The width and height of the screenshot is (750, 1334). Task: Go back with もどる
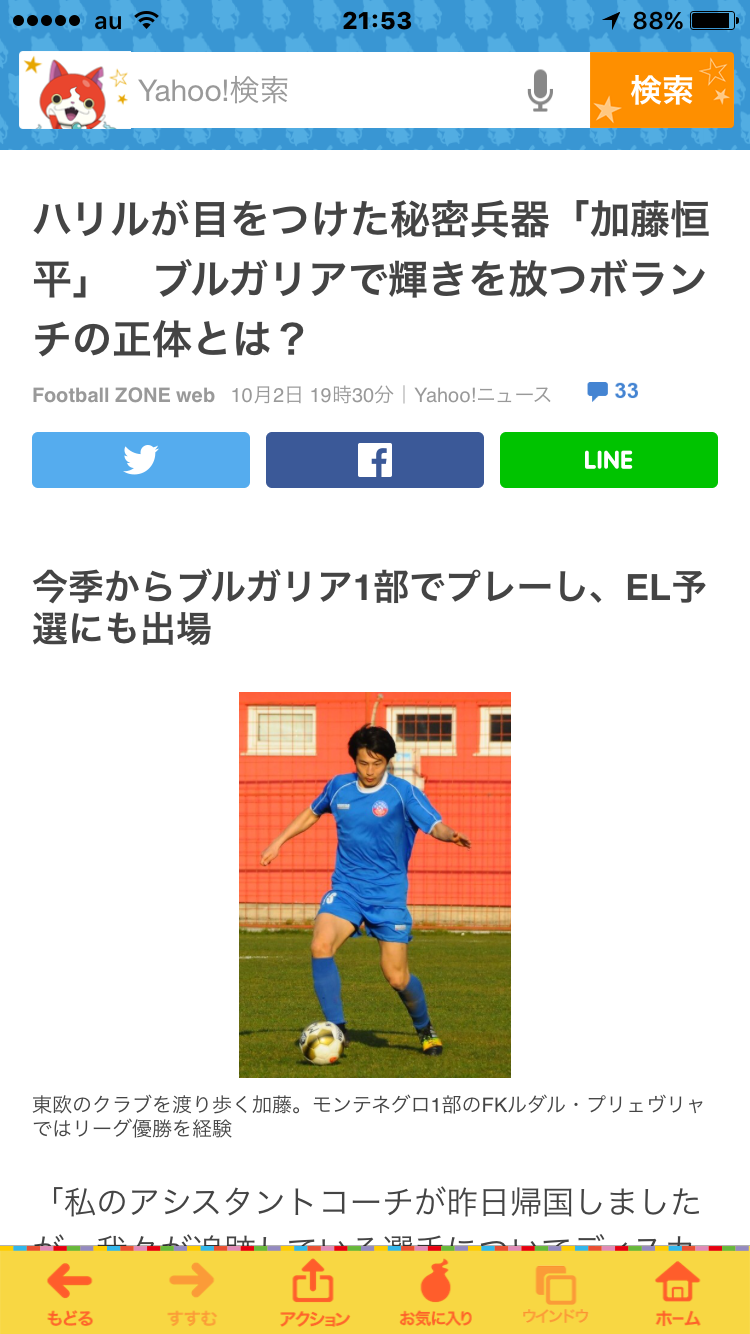pyautogui.click(x=70, y=1293)
